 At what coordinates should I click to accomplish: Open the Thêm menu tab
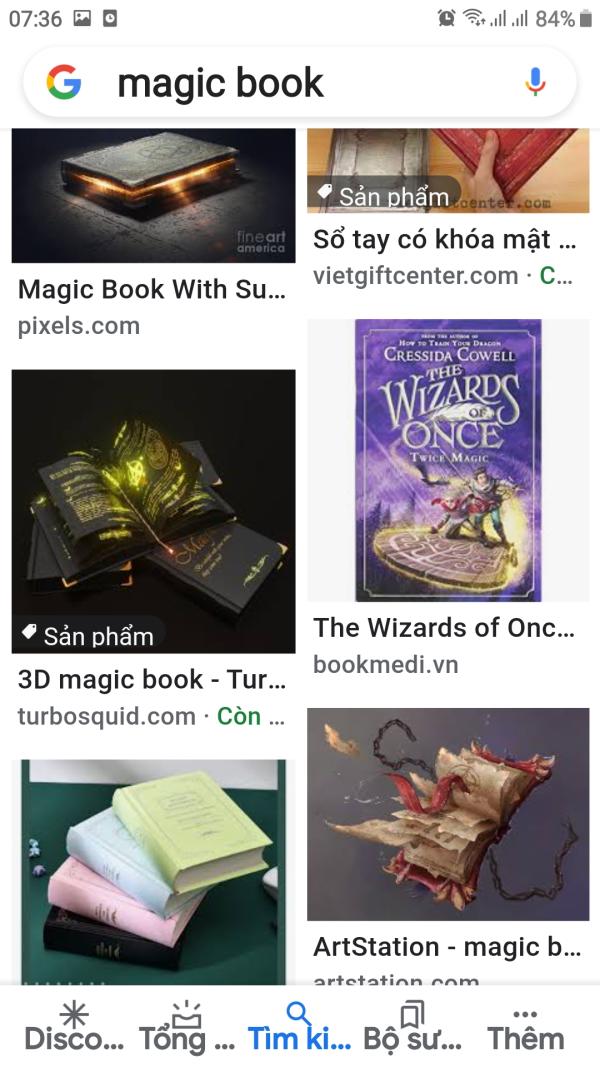pos(525,1026)
